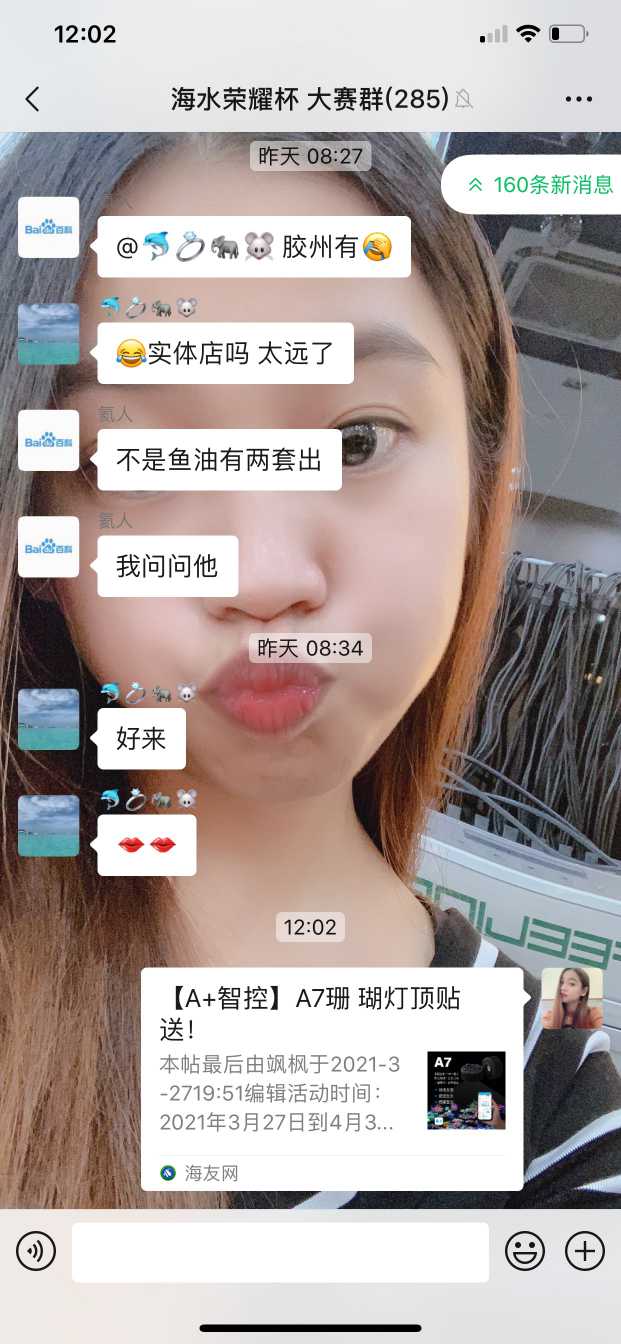
Task: Open the Baidu avatar beside 我问问他
Action: point(48,547)
